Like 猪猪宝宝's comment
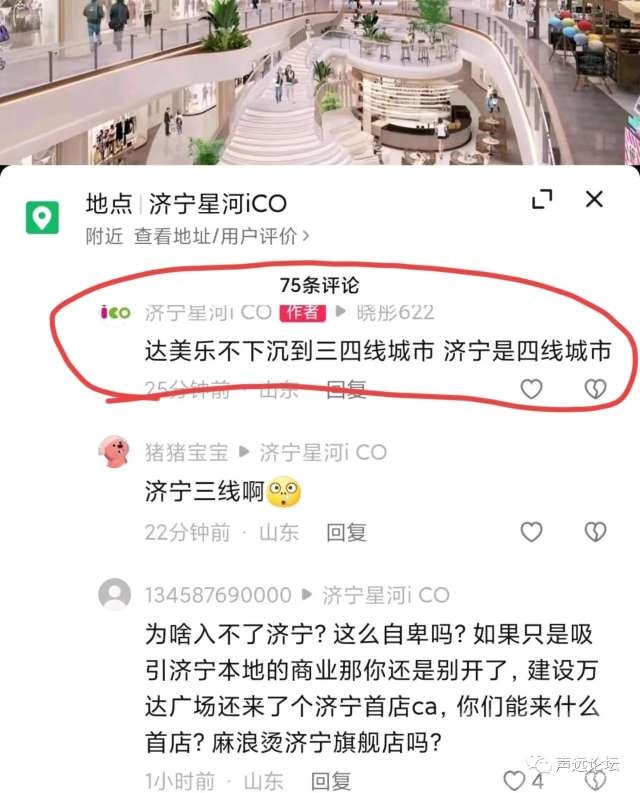Image resolution: width=640 pixels, height=793 pixels. (x=531, y=531)
